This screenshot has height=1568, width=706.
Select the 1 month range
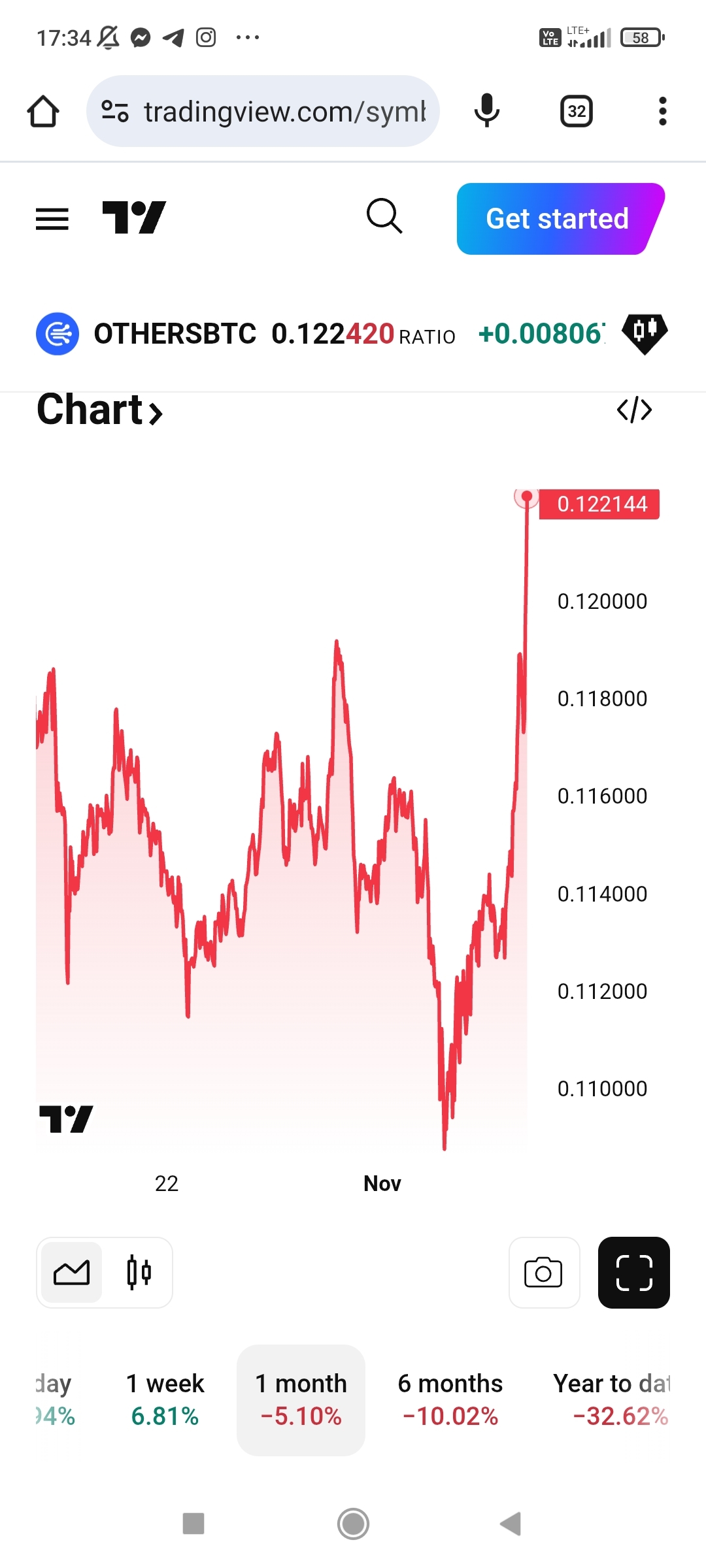click(301, 1399)
